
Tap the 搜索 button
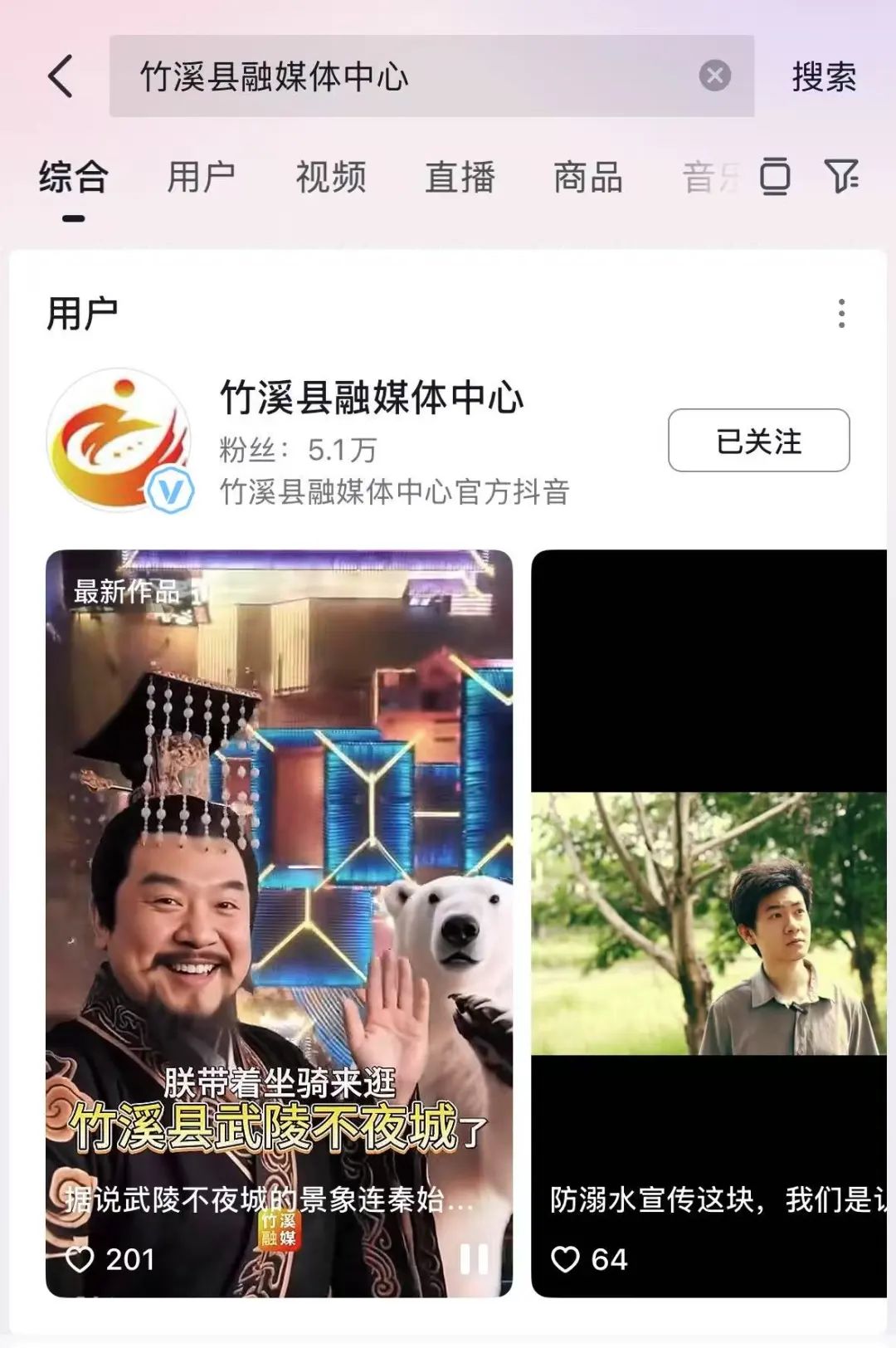pyautogui.click(x=823, y=77)
